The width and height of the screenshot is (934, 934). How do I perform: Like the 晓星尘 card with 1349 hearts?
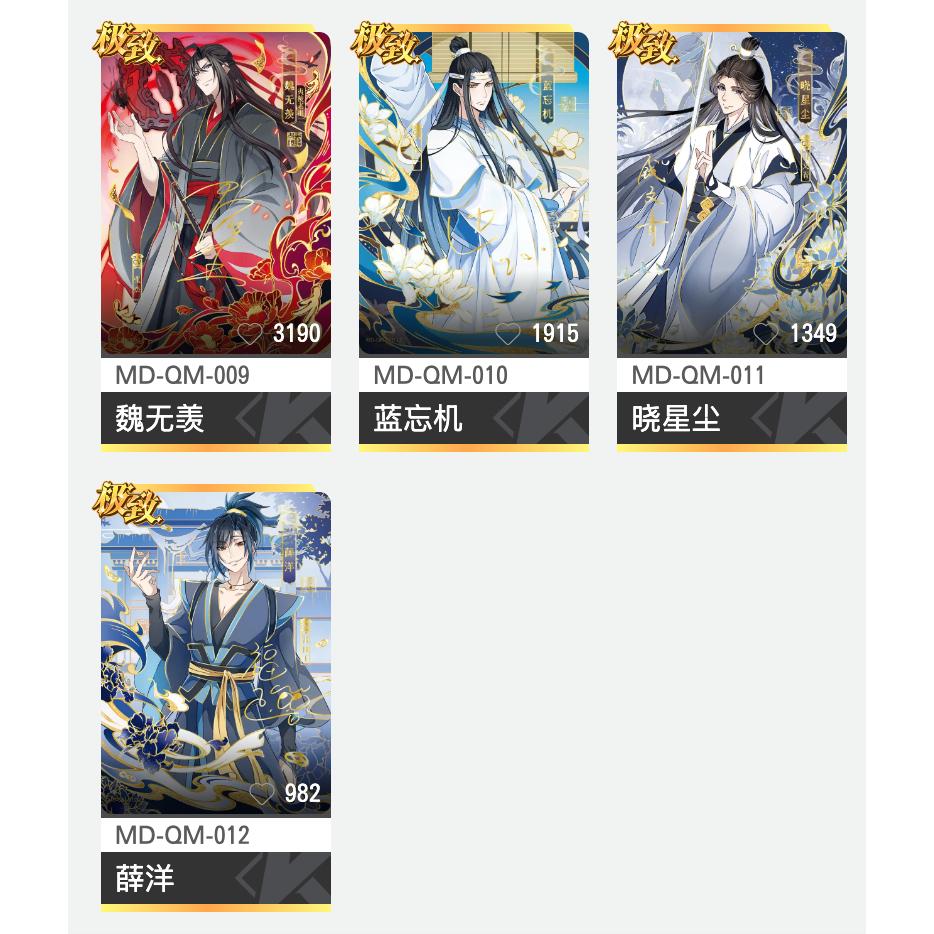click(766, 334)
